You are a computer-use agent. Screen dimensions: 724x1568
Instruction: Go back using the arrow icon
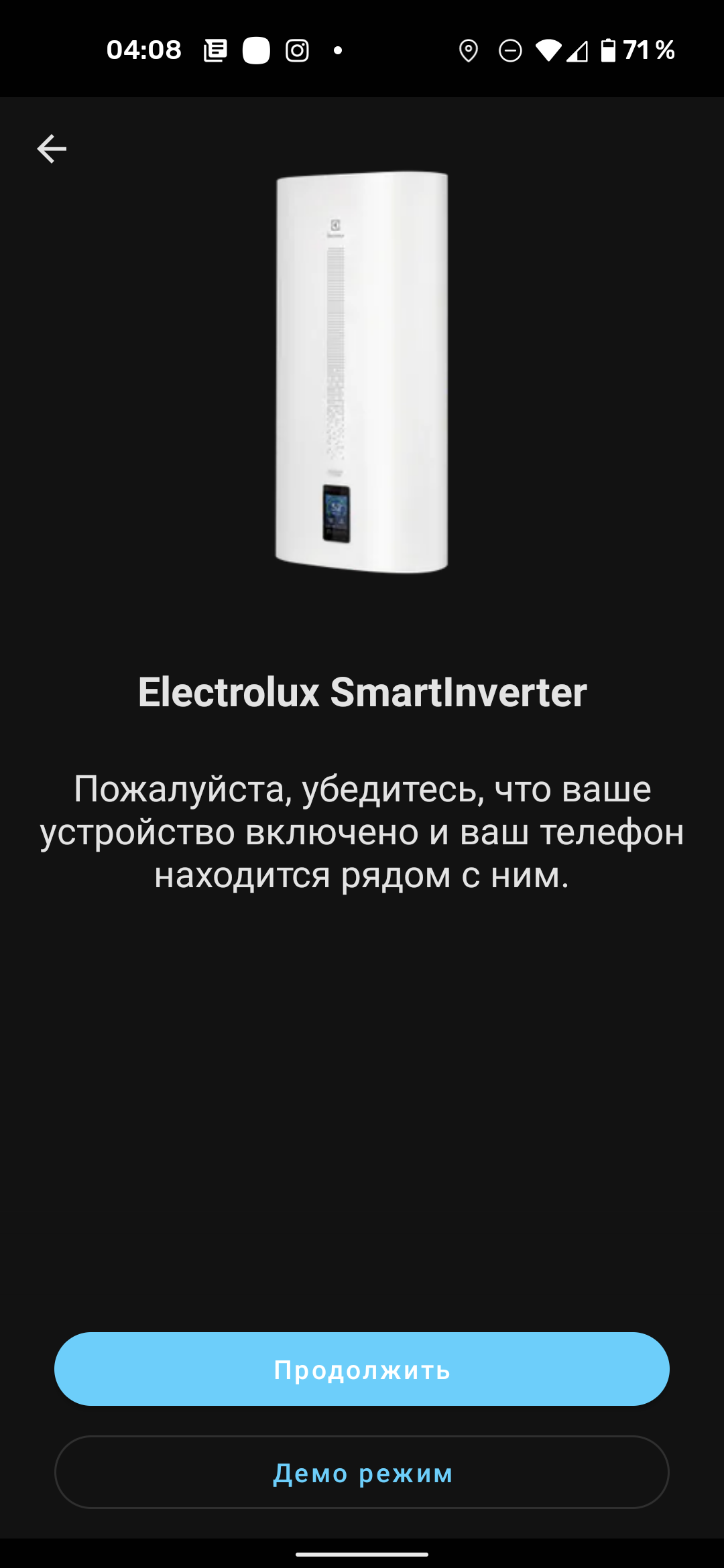[x=52, y=149]
